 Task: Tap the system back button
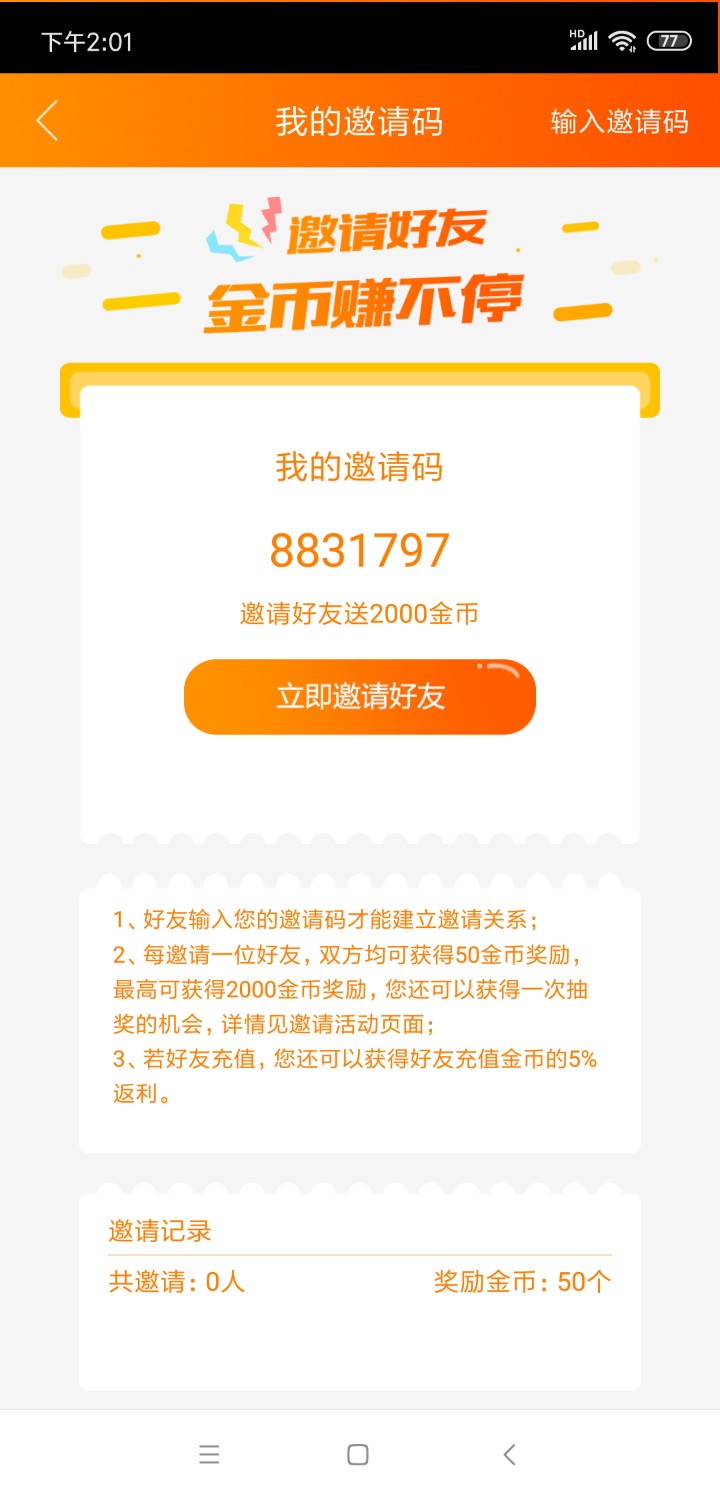click(x=509, y=1455)
